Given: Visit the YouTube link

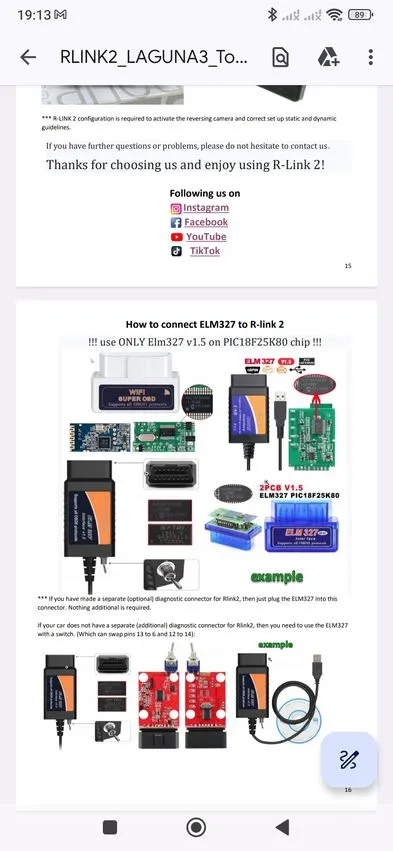Looking at the screenshot, I should (206, 237).
